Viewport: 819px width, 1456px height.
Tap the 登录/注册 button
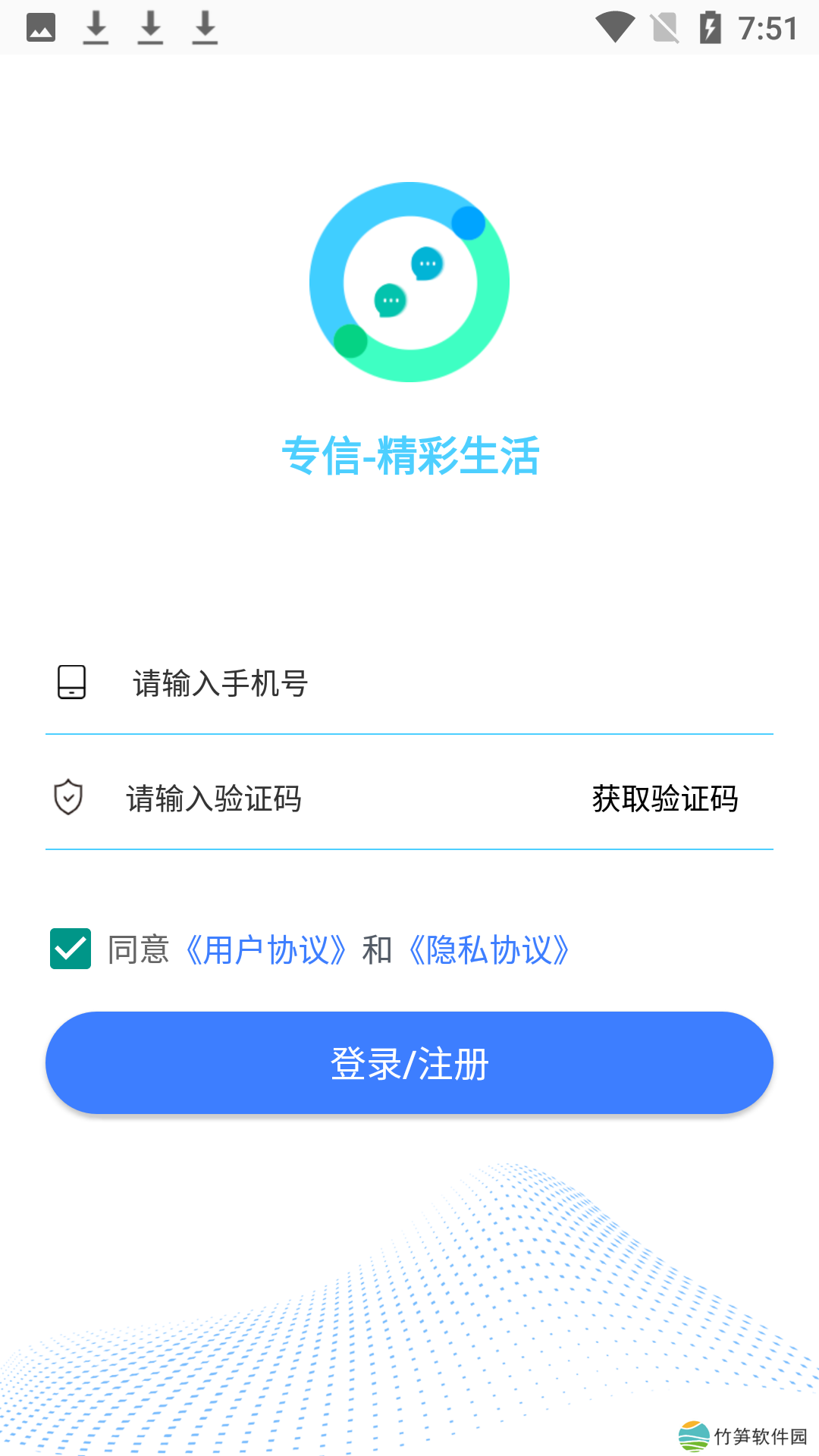[x=409, y=1063]
